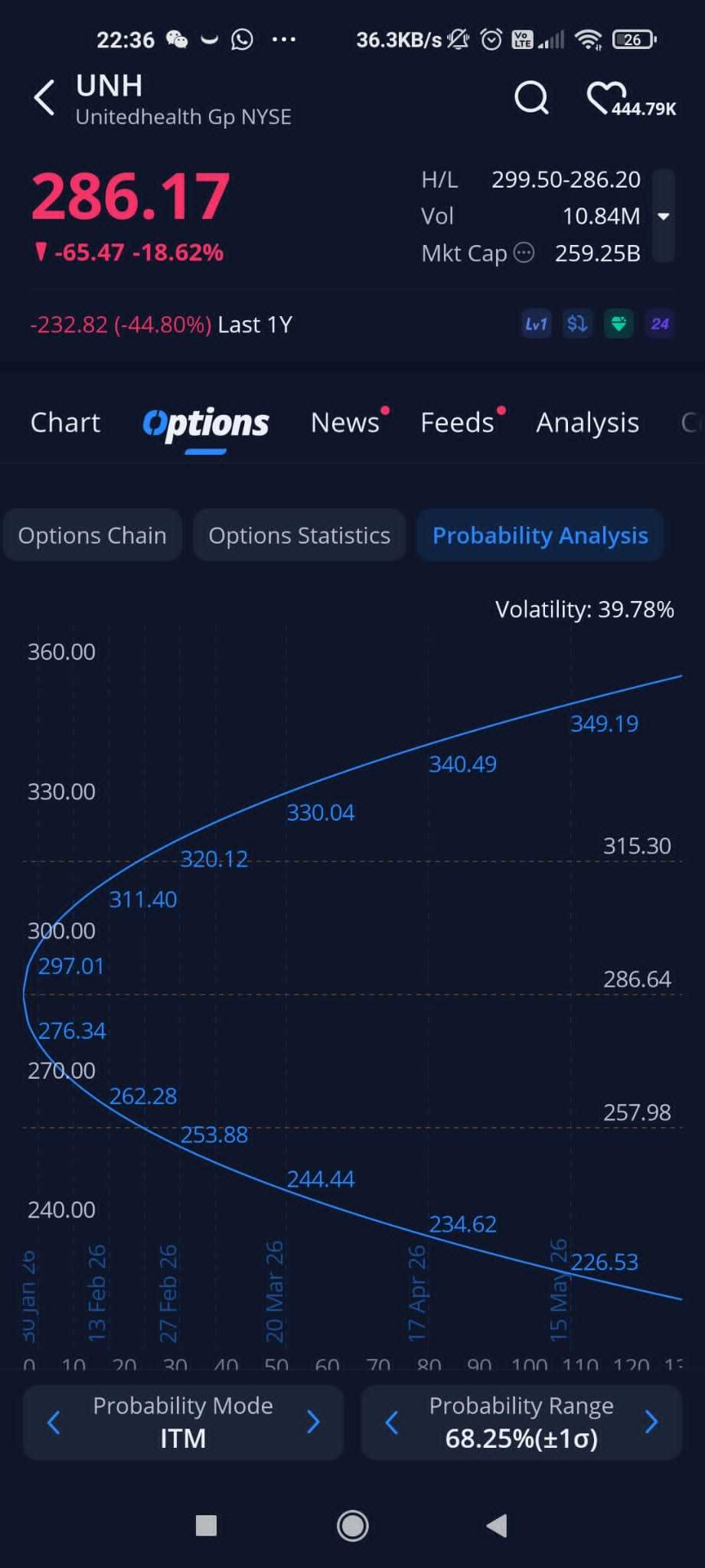
Task: Go back from the UNH stock page
Action: tap(44, 98)
